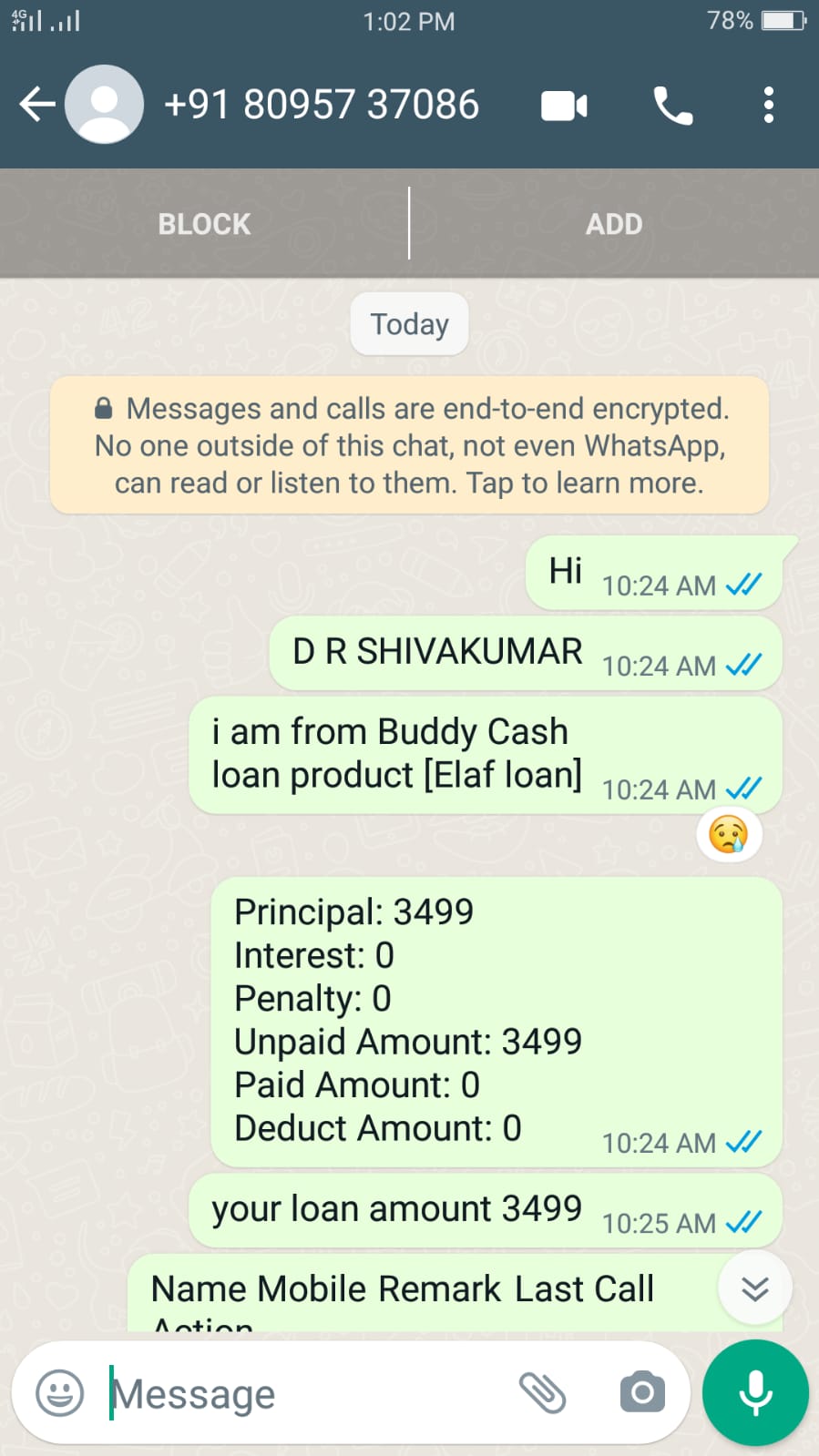Open the emoji picker
The image size is (819, 1456).
[x=59, y=1392]
